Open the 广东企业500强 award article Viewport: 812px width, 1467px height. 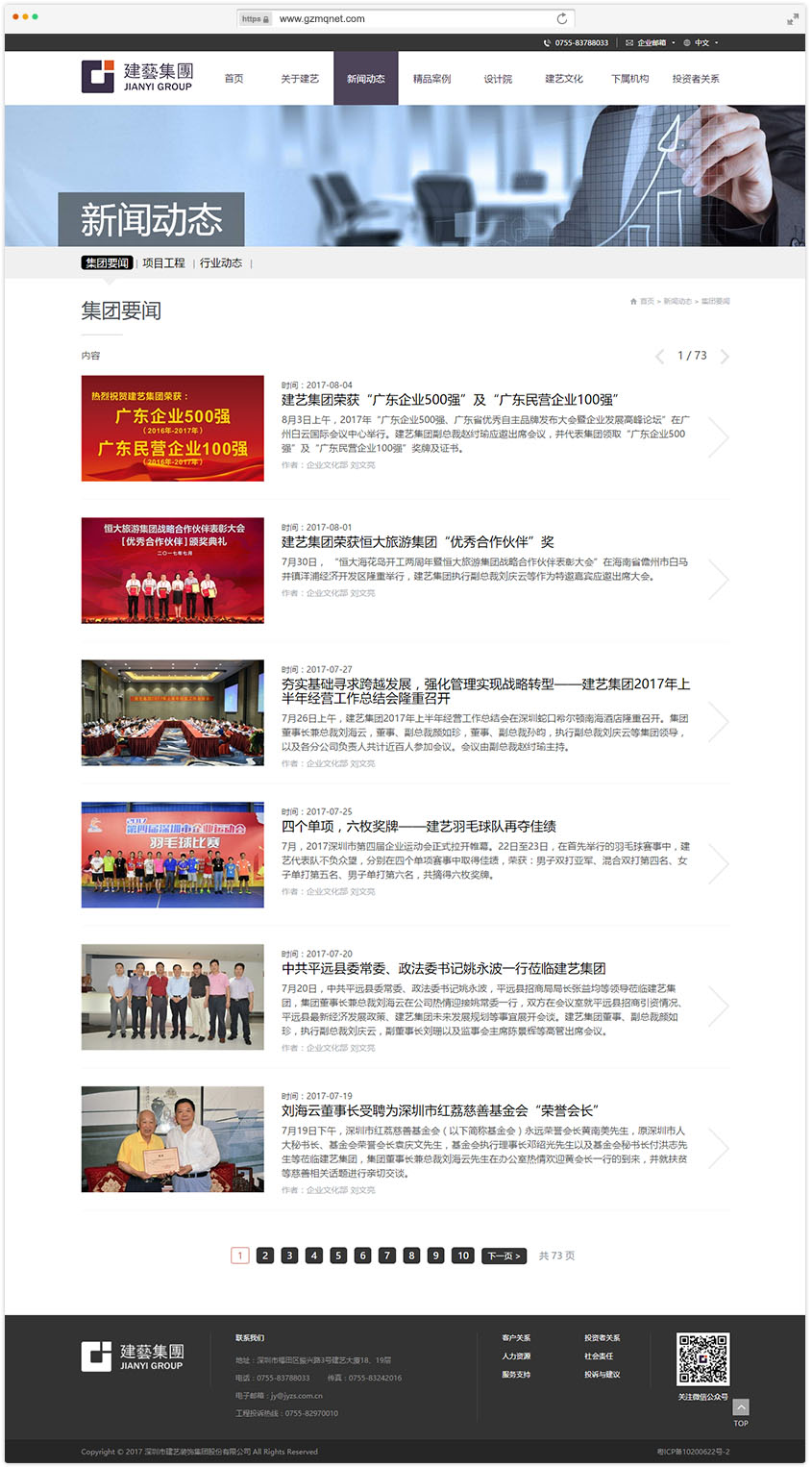[450, 400]
